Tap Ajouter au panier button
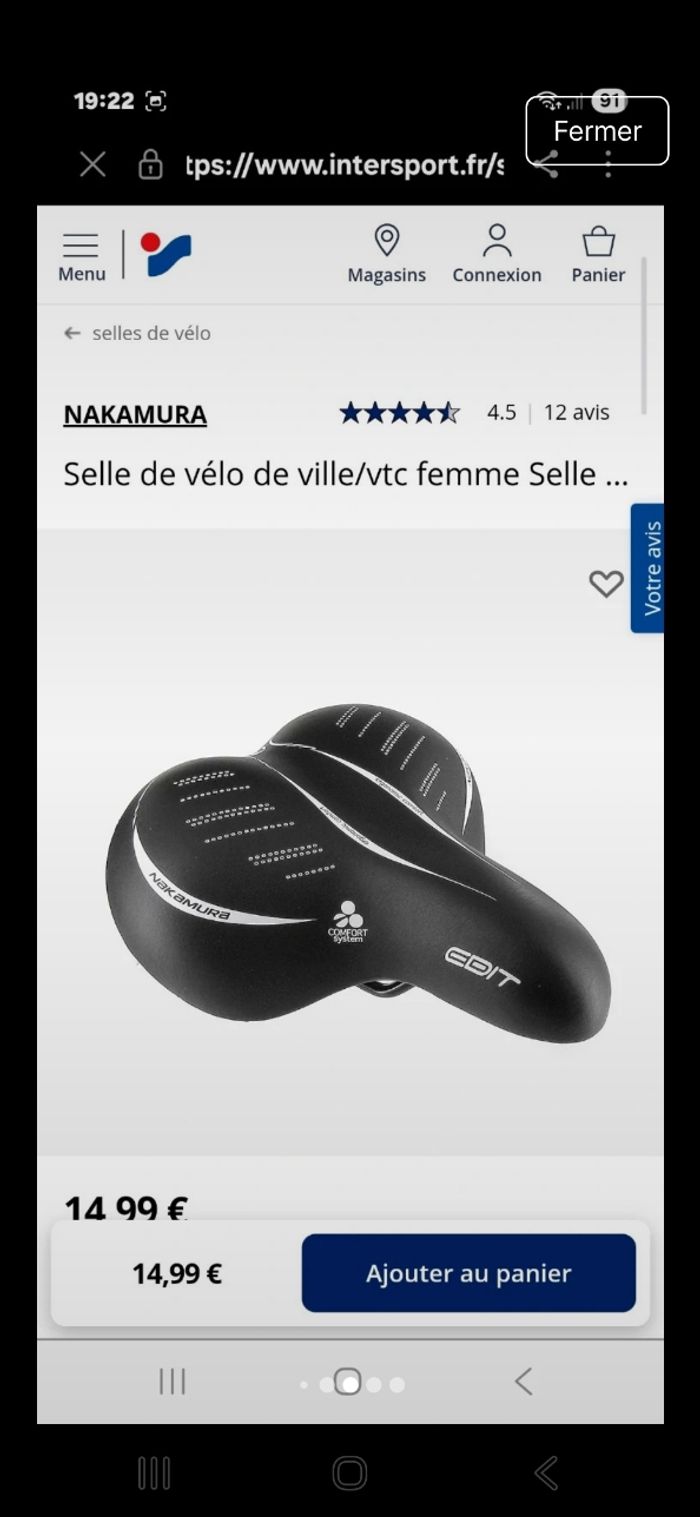700x1517 pixels. click(468, 1273)
